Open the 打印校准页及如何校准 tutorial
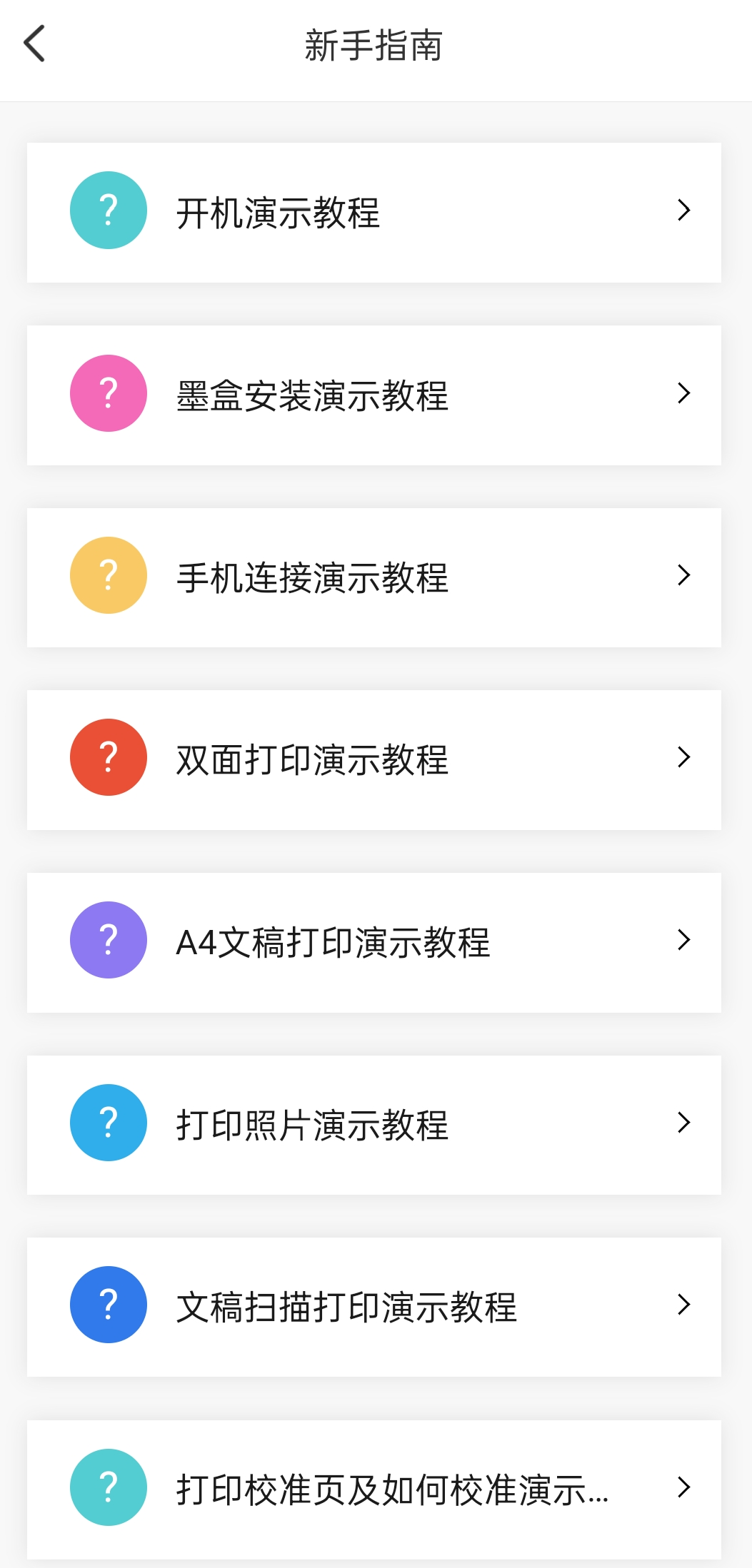This screenshot has width=752, height=1568. pos(374,1489)
